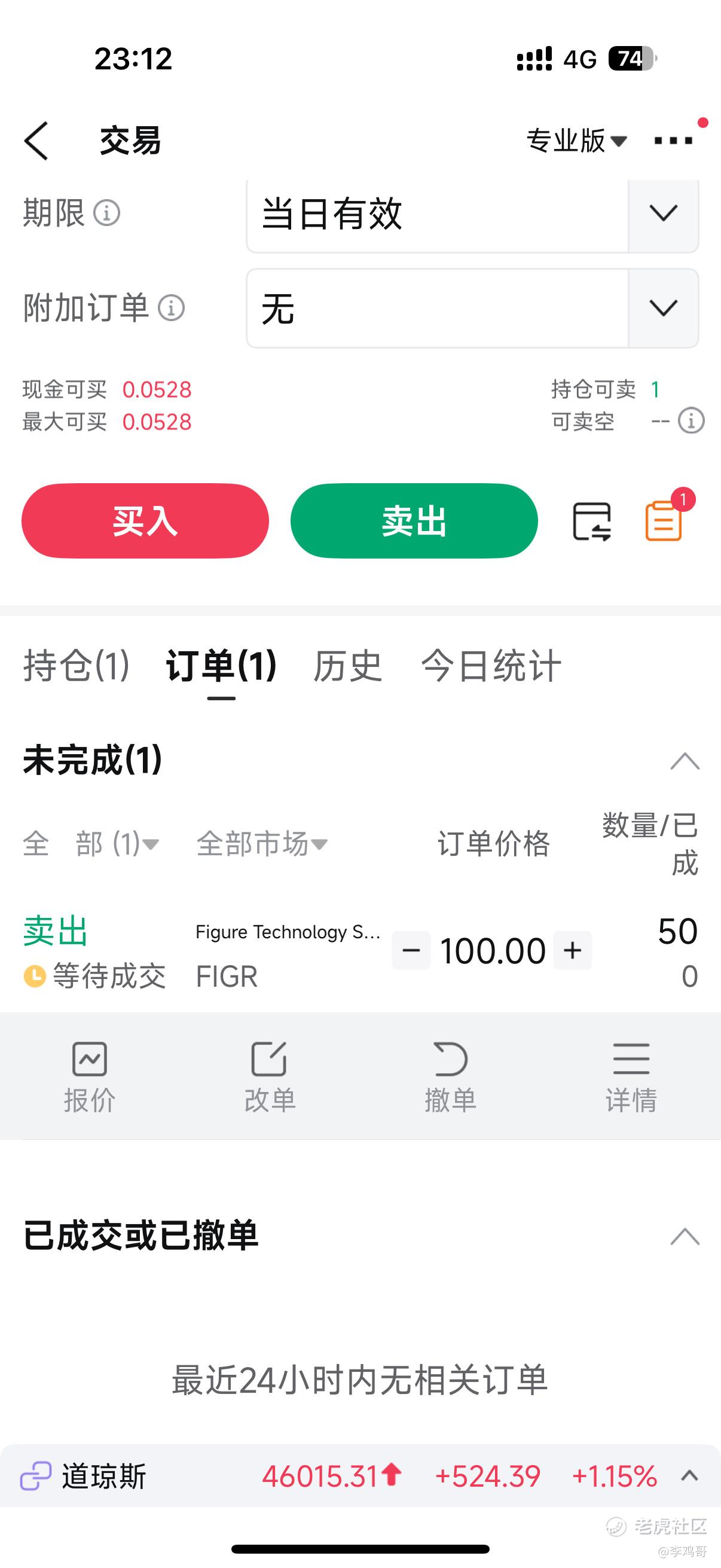Image resolution: width=721 pixels, height=1568 pixels.
Task: Open the orange order list icon
Action: [x=664, y=521]
